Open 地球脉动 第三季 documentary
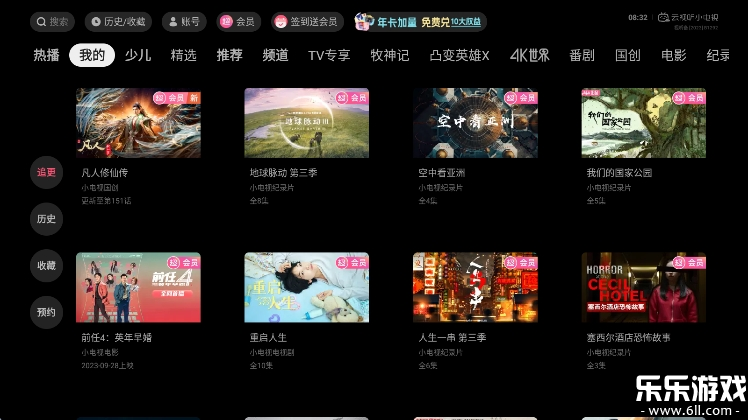Viewport: 748px width, 420px height. click(306, 123)
